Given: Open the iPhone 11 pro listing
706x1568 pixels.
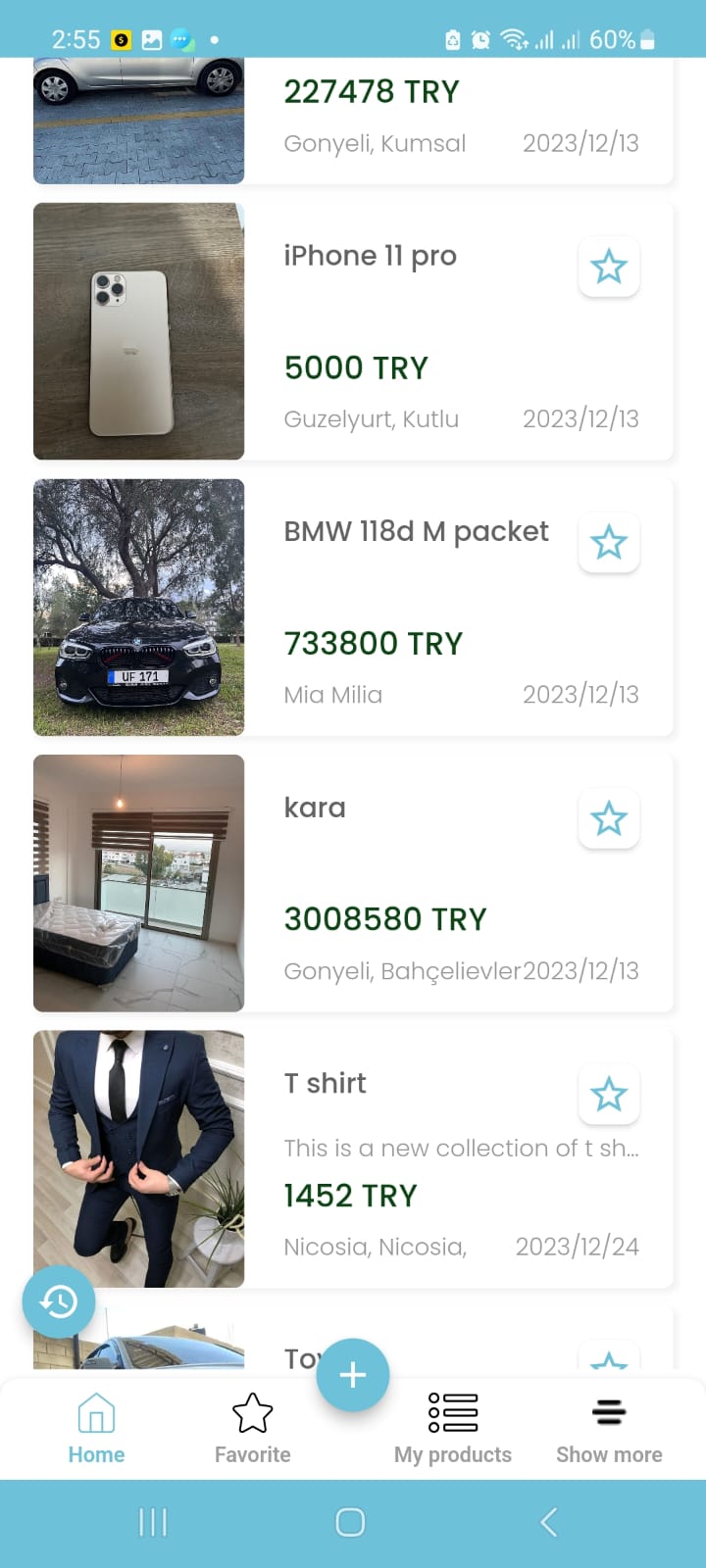Looking at the screenshot, I should 370,256.
